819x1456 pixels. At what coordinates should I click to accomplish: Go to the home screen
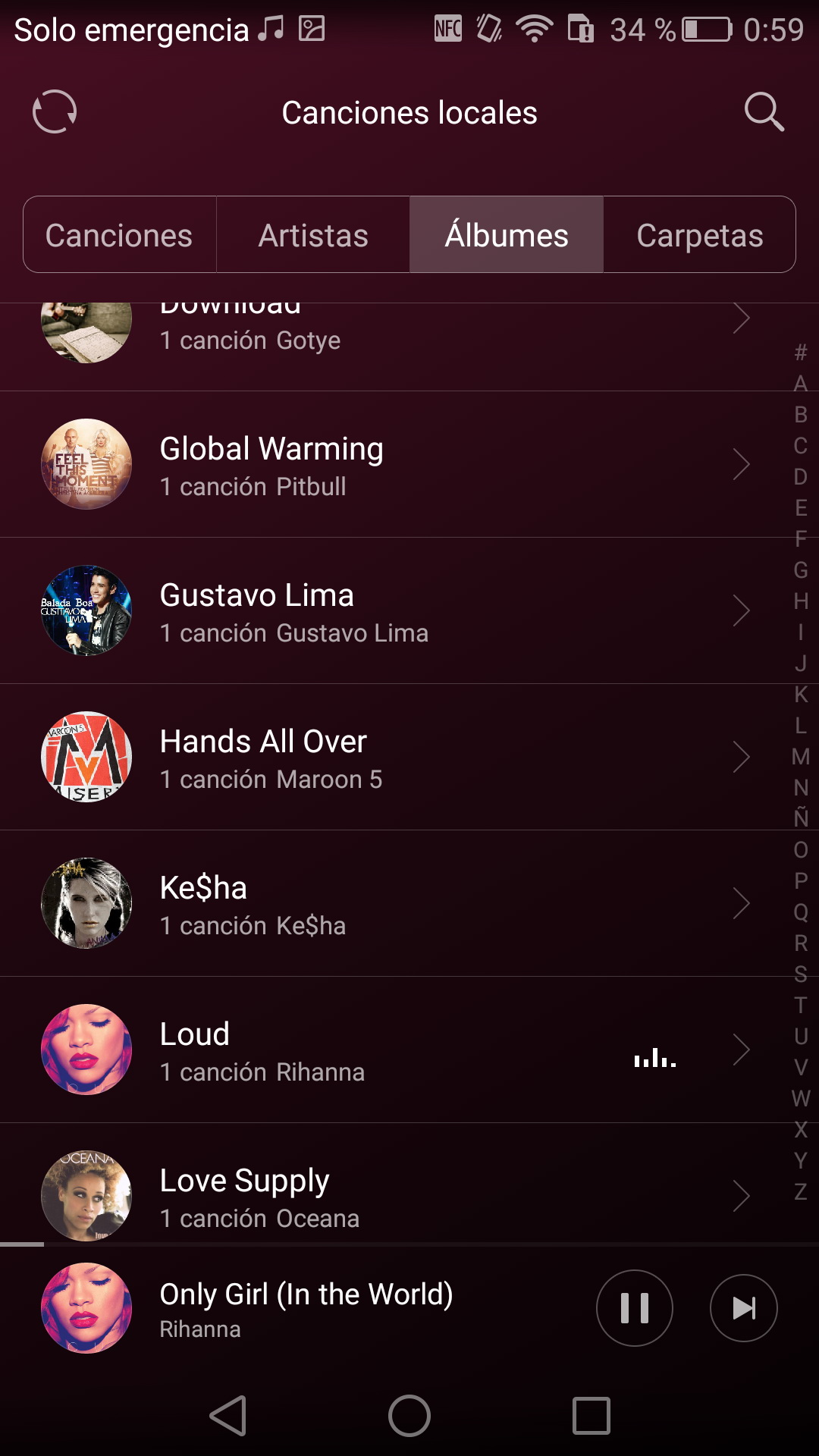coord(409,1416)
